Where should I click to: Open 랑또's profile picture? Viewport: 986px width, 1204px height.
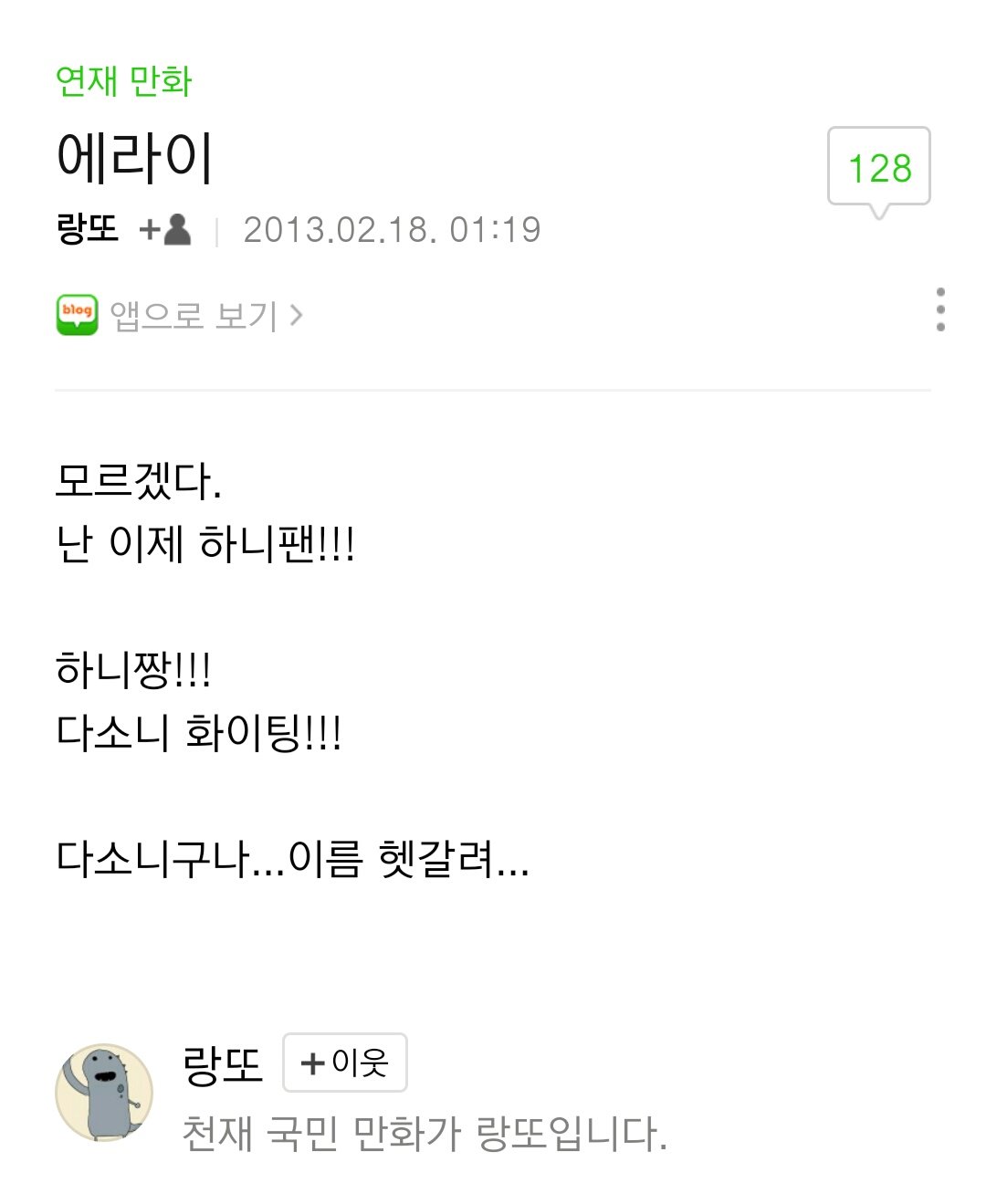click(x=104, y=1093)
